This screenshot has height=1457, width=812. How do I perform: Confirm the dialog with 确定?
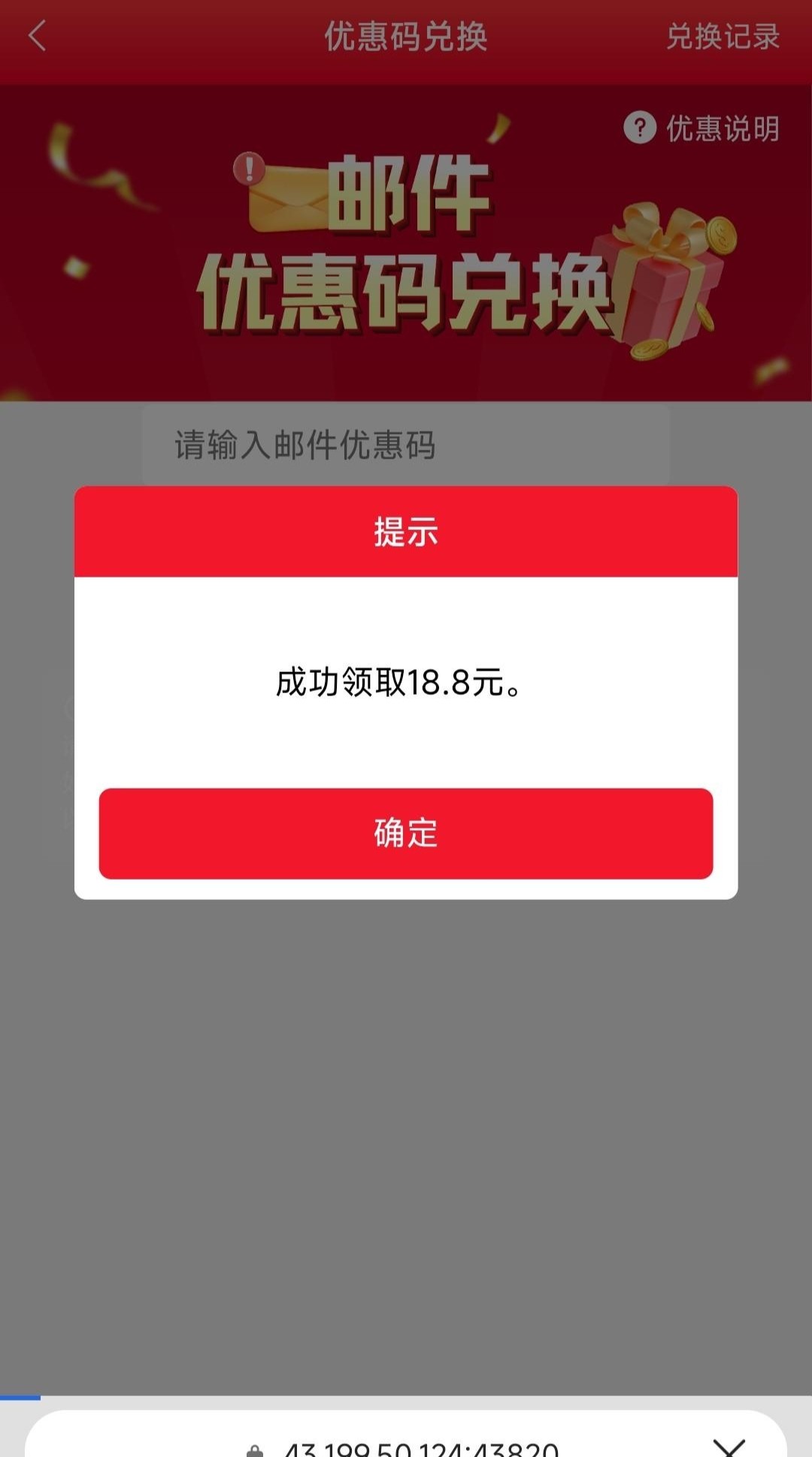coord(405,833)
